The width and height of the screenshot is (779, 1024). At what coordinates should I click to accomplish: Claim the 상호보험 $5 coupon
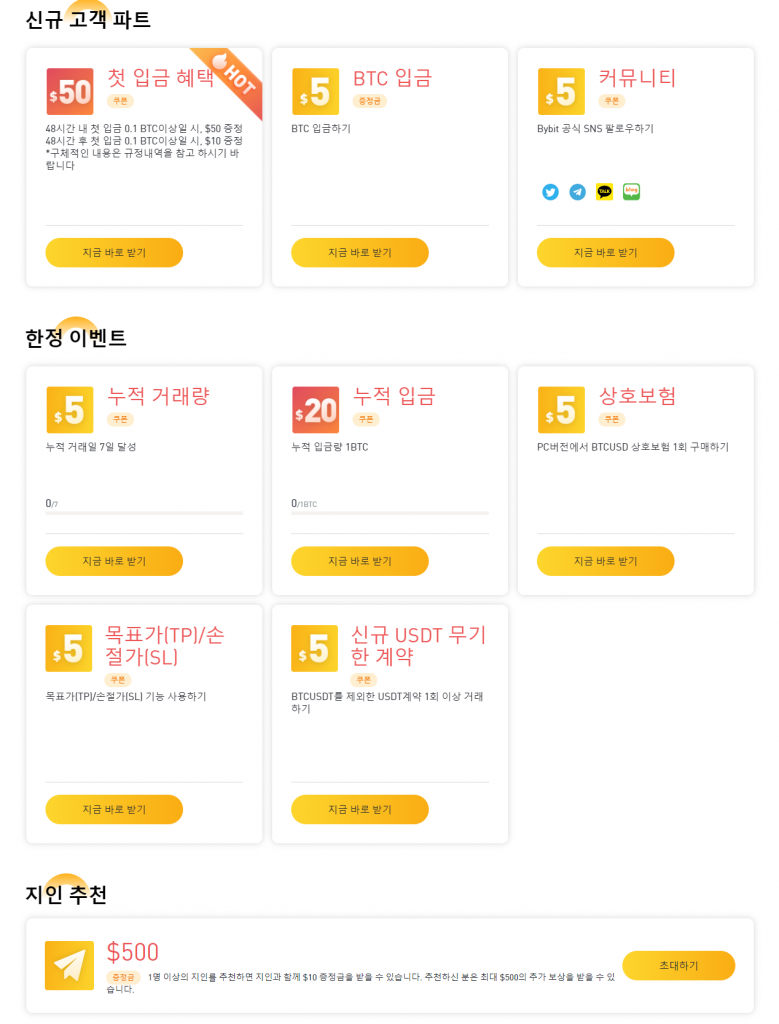605,561
